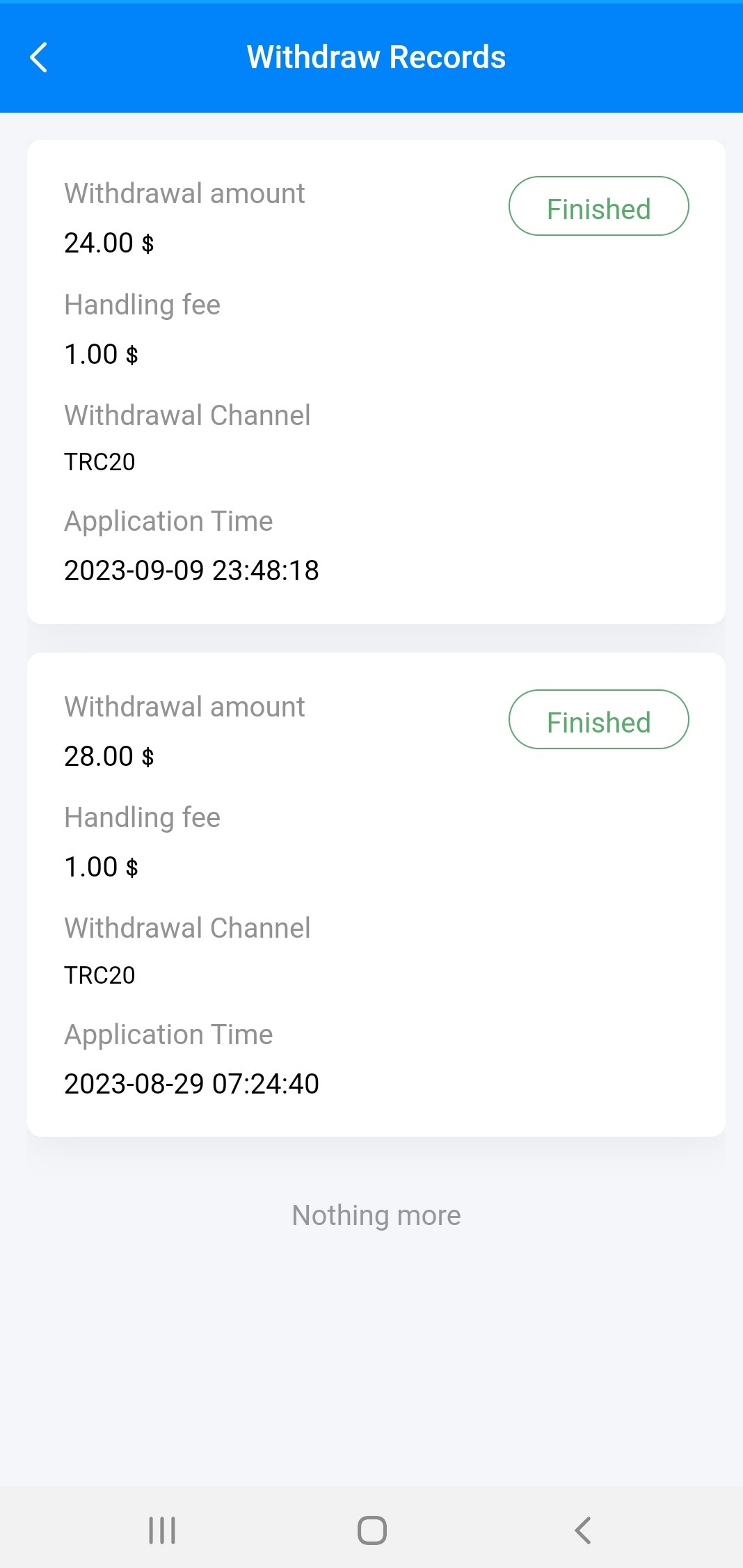The height and width of the screenshot is (1568, 743).
Task: Open the recent apps view
Action: click(x=162, y=1530)
